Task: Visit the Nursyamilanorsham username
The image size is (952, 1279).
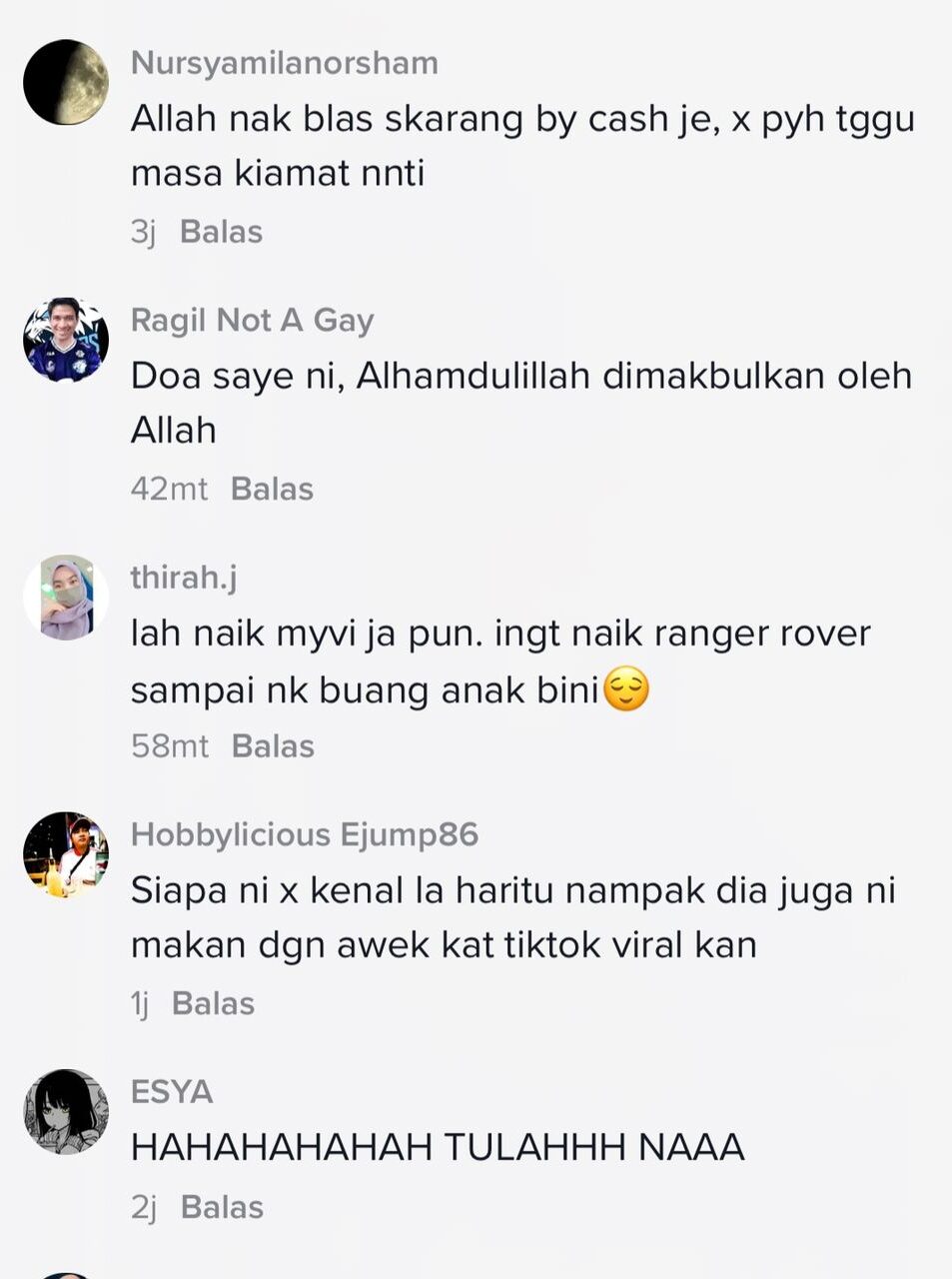Action: (x=285, y=63)
